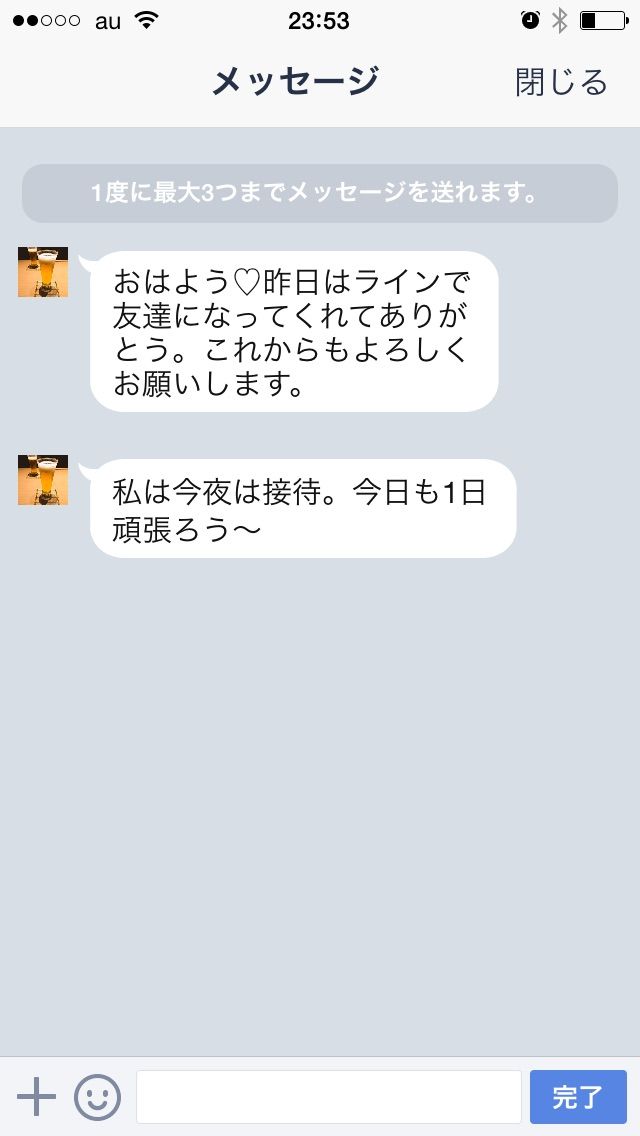Tap 閉じる to close the message screen
640x1136 pixels.
click(x=561, y=82)
